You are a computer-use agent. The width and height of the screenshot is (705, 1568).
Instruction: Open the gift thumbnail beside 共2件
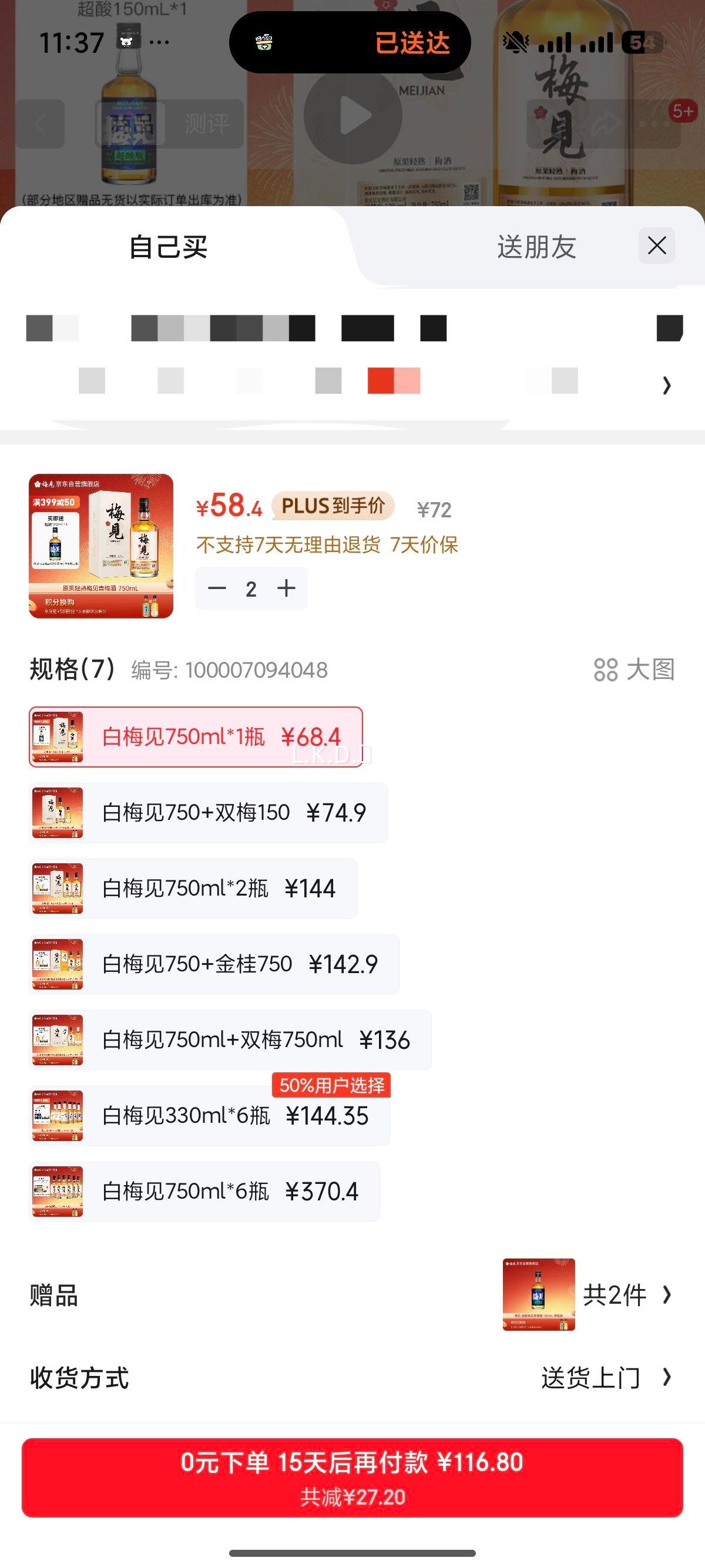click(x=538, y=1296)
